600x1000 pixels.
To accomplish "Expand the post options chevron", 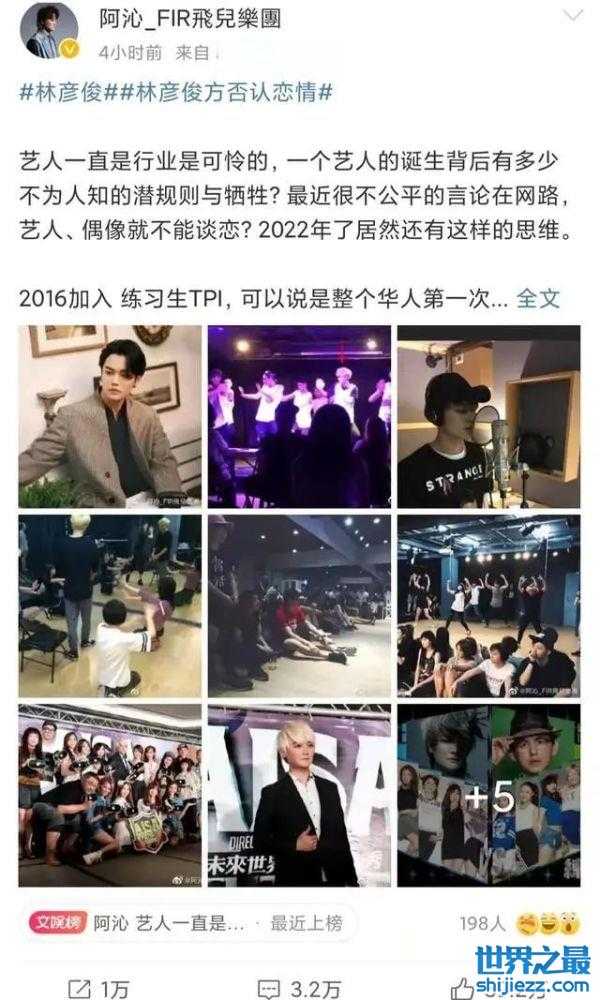I will 573,17.
